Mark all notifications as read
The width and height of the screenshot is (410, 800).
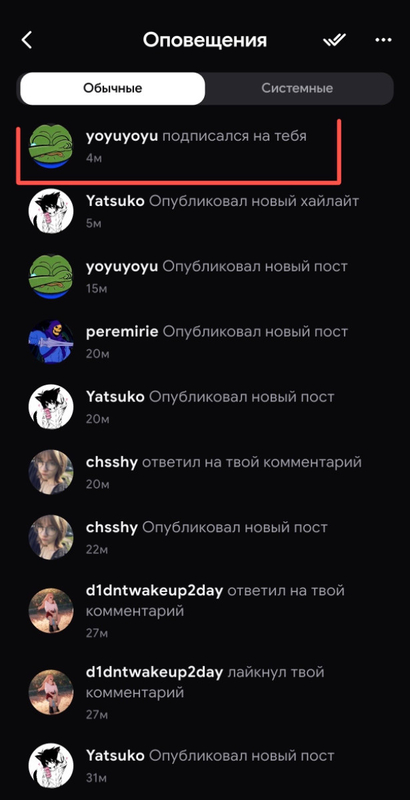[x=335, y=40]
